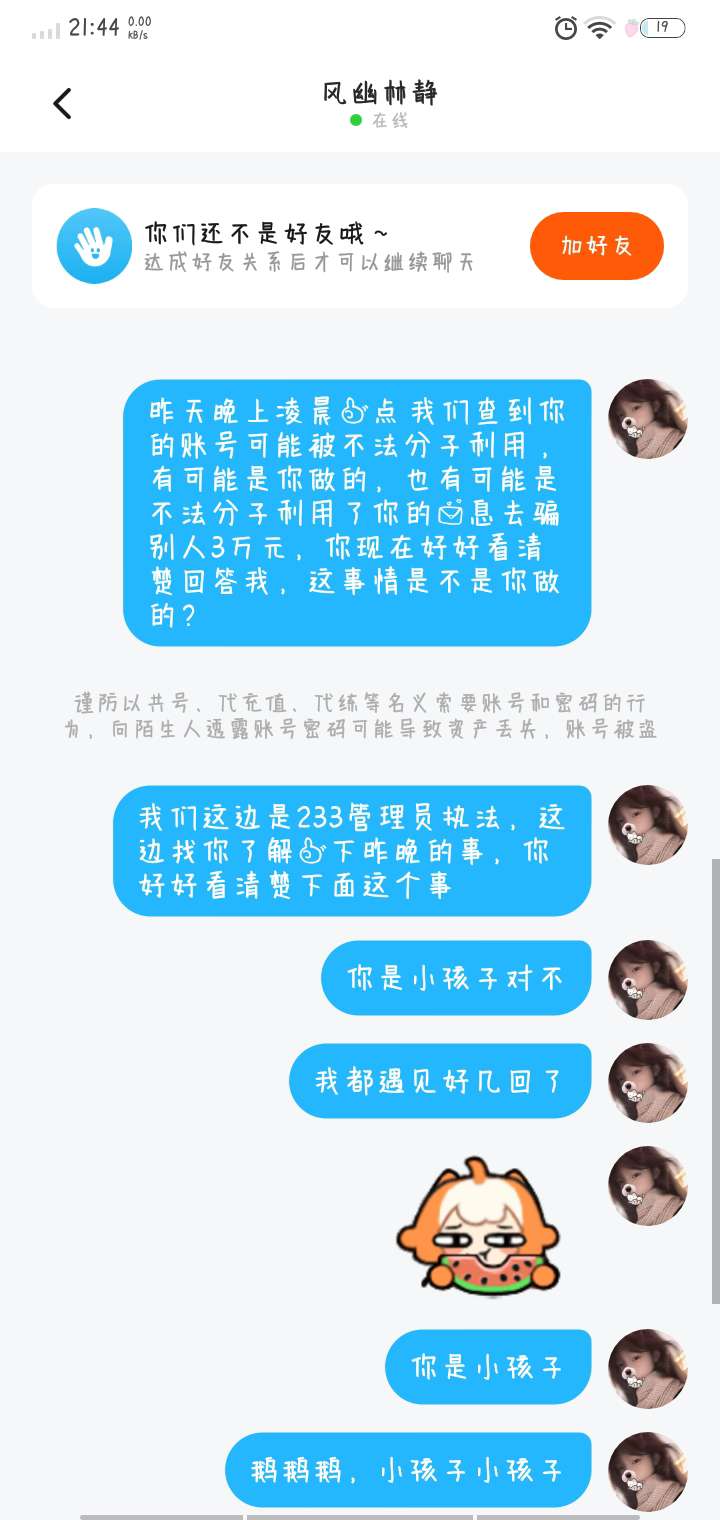720x1520 pixels.
Task: Go back using the top-left arrow
Action: click(62, 104)
